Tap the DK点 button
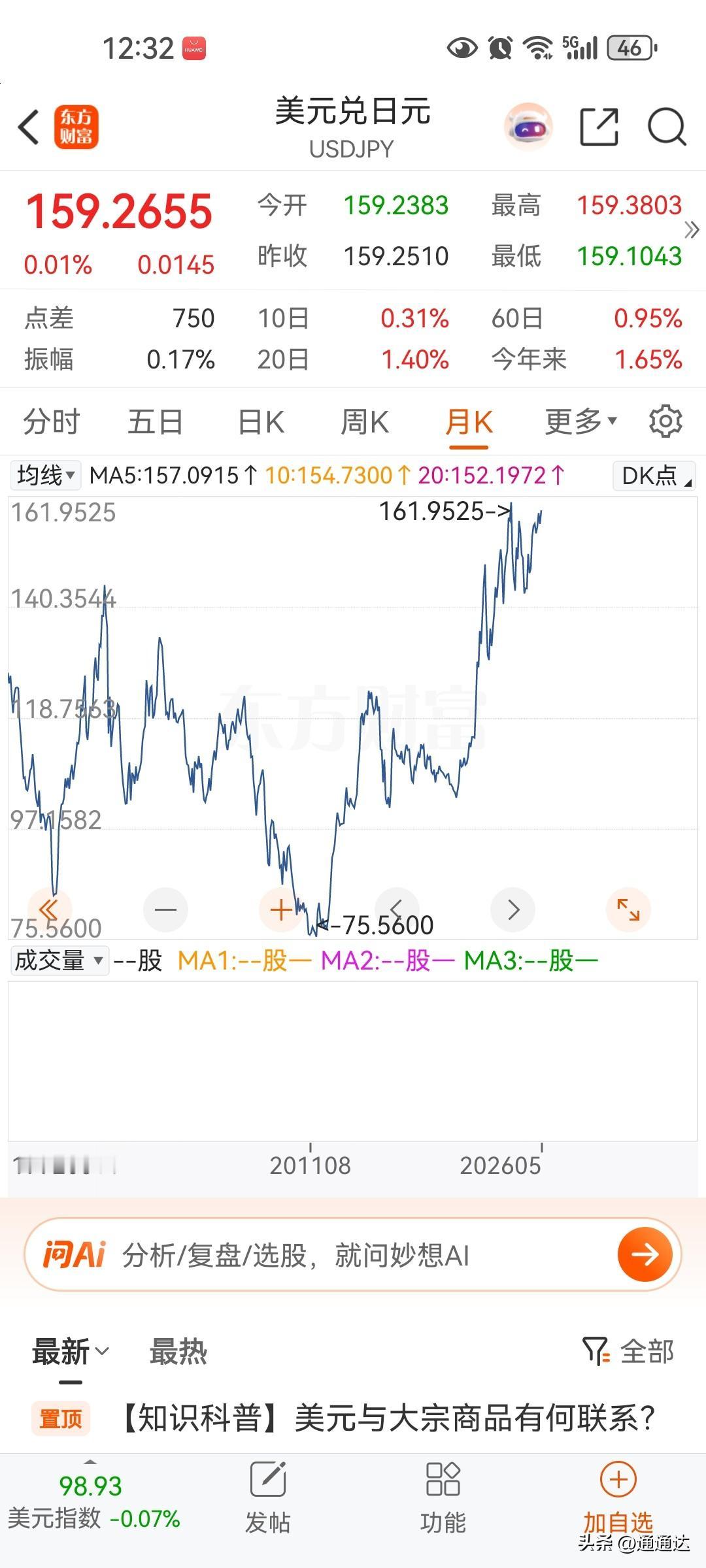This screenshot has height=1568, width=706. coord(654,476)
